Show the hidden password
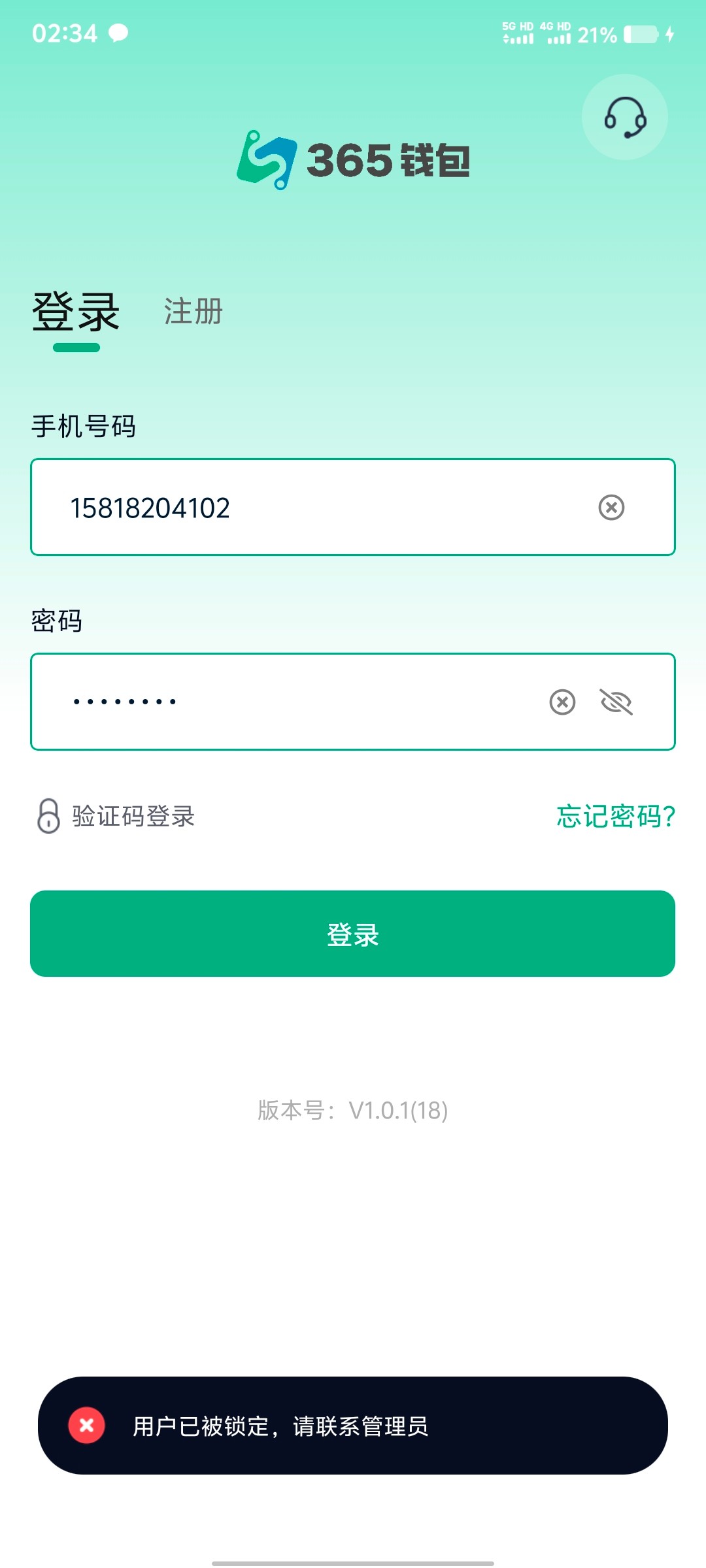This screenshot has width=706, height=1568. point(616,702)
